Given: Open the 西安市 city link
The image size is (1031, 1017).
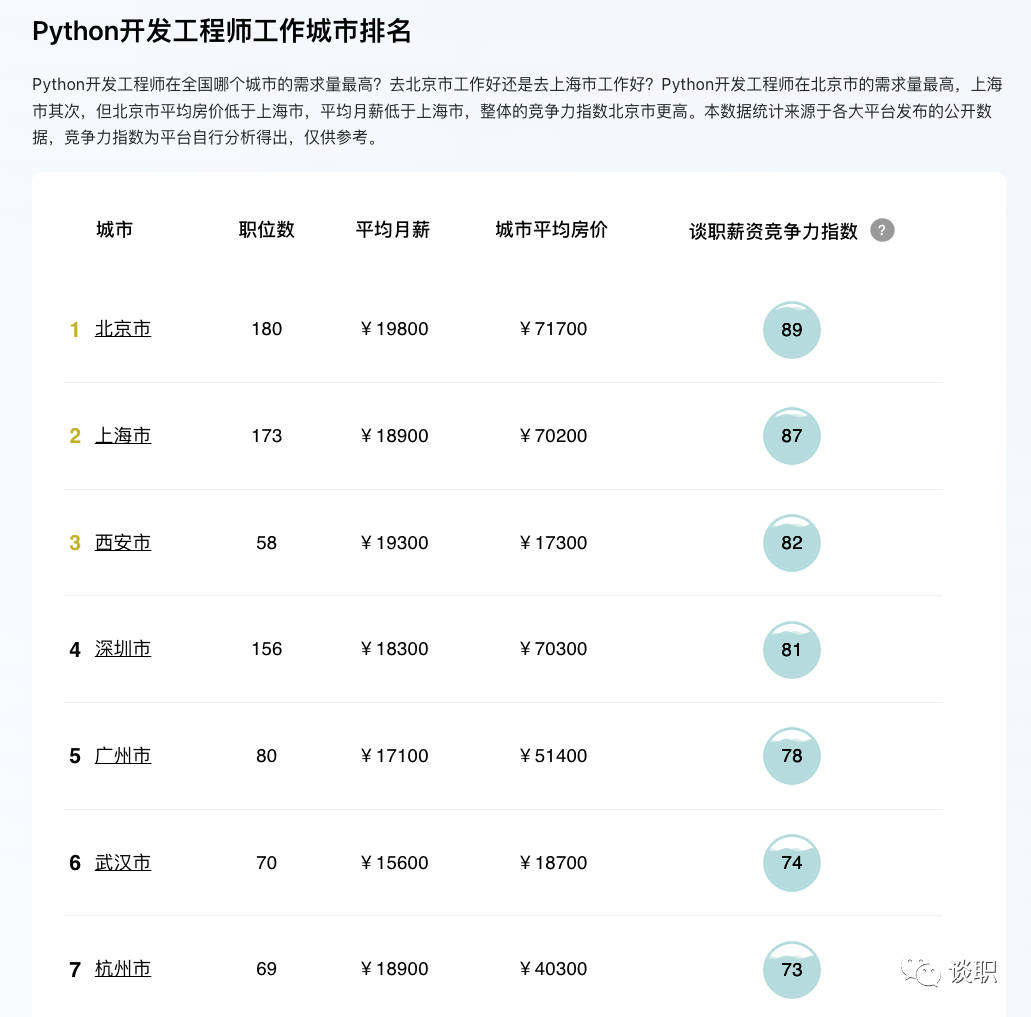Looking at the screenshot, I should [x=123, y=543].
